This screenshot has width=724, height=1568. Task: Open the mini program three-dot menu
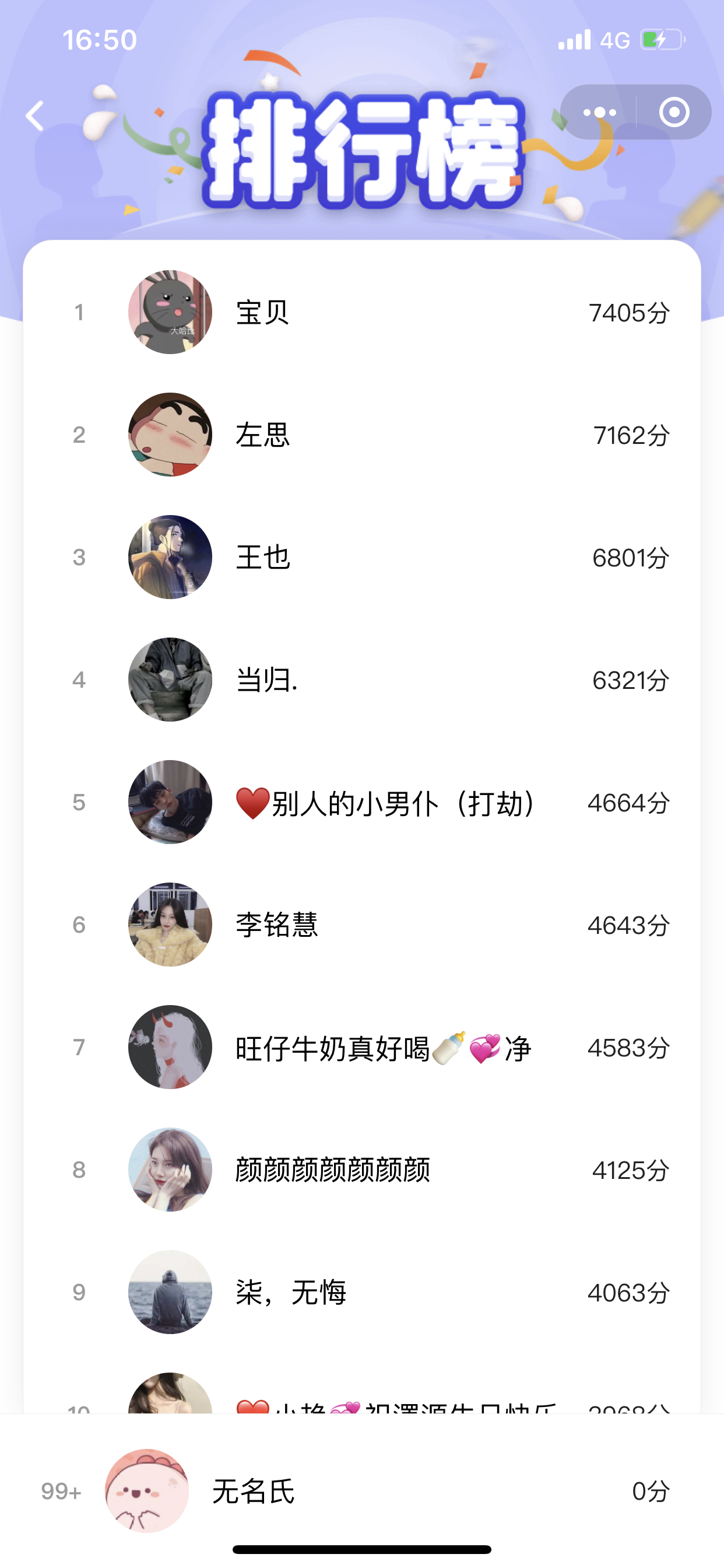point(599,112)
